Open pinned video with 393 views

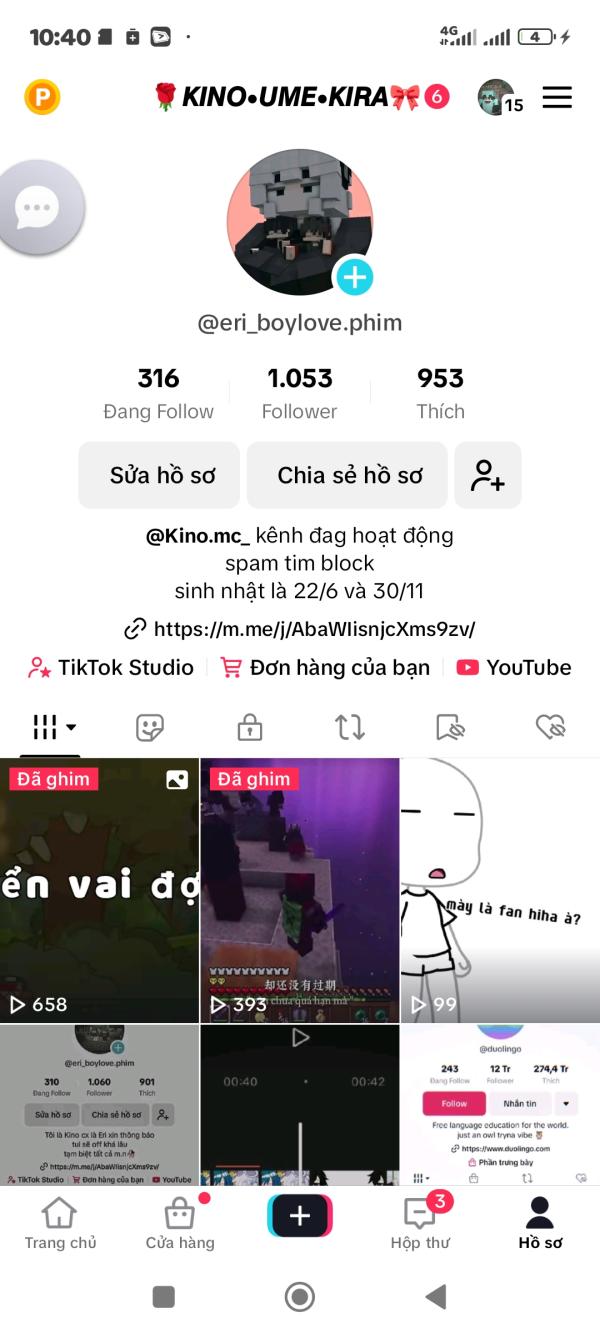click(x=300, y=890)
